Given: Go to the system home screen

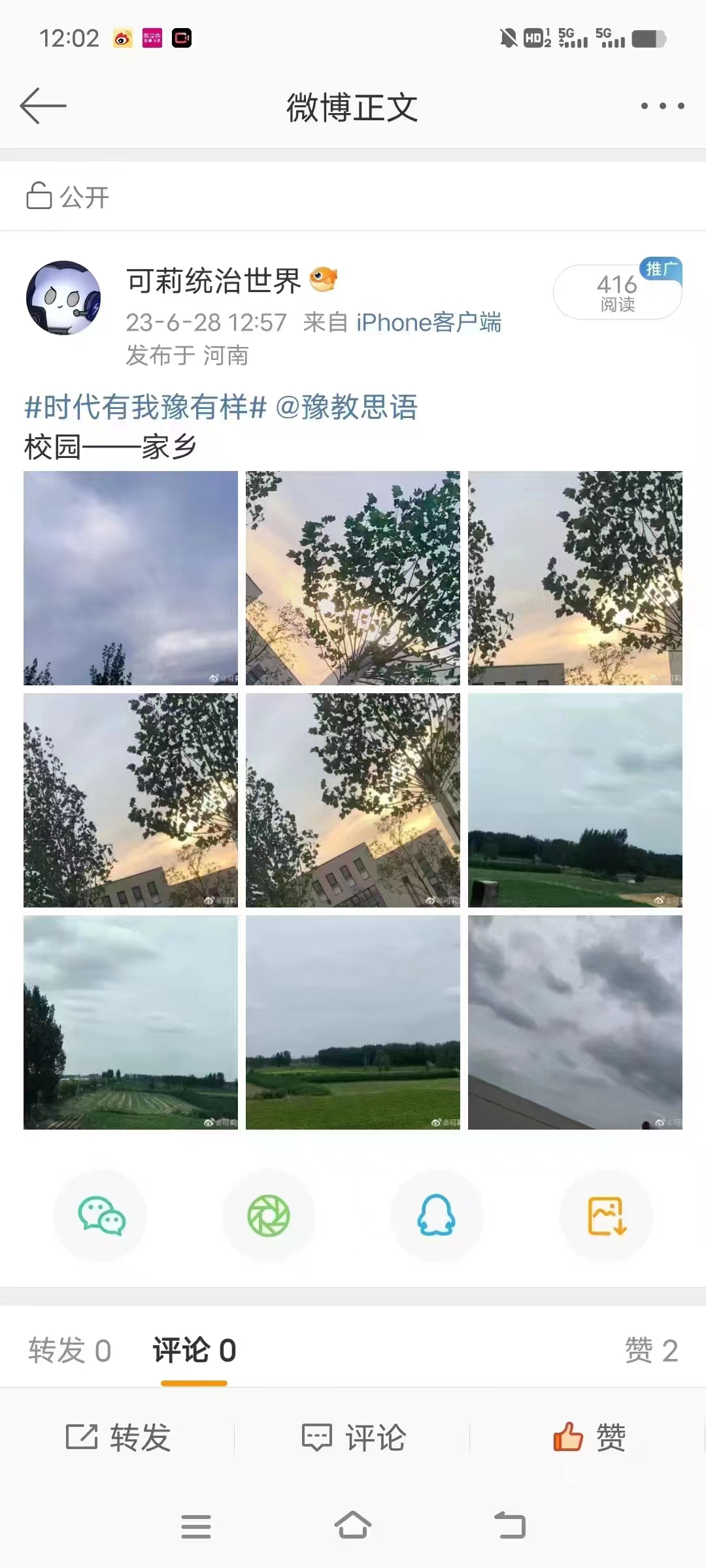Looking at the screenshot, I should [x=353, y=1527].
